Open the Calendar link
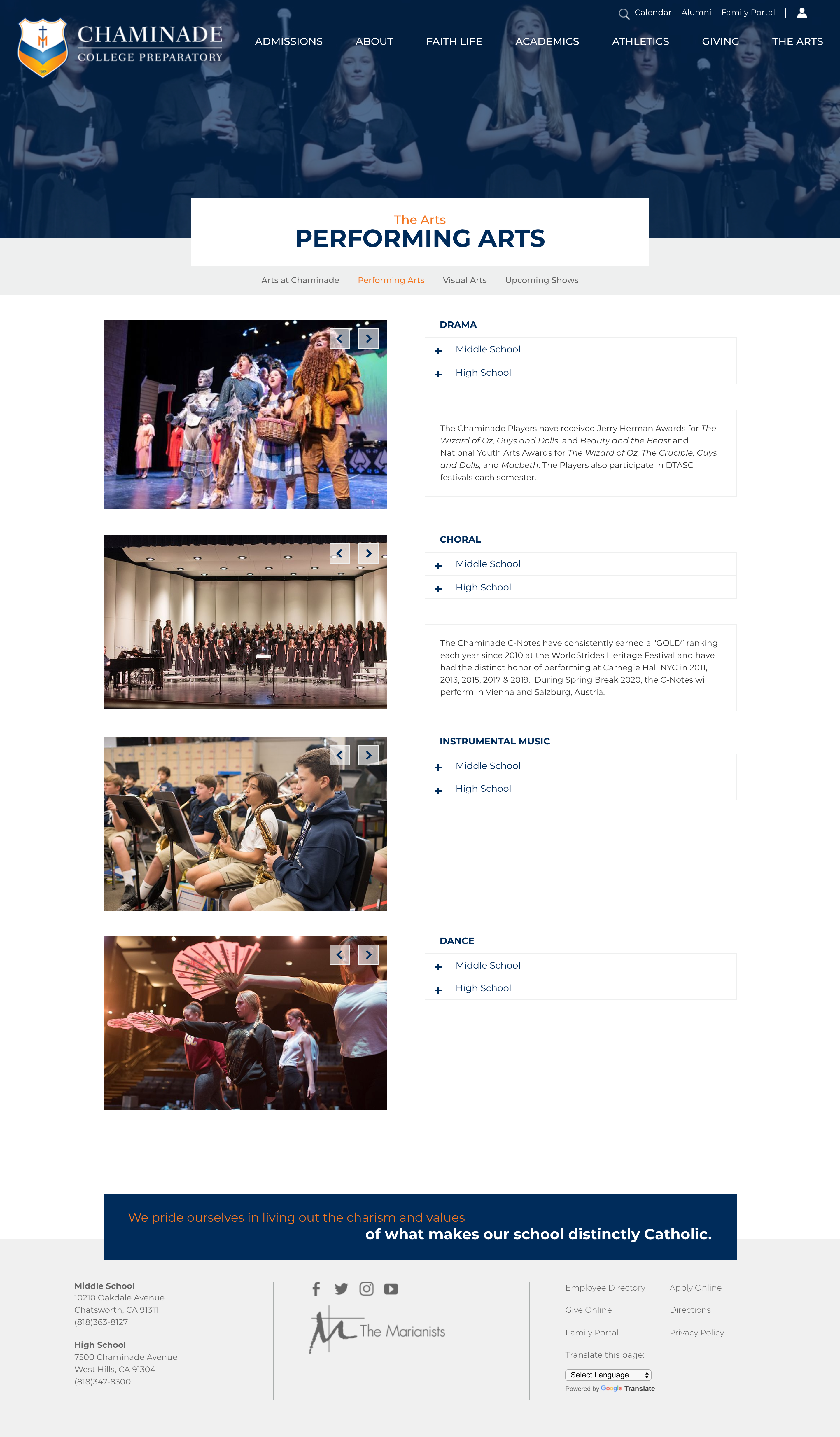Viewport: 840px width, 1437px height. [x=652, y=13]
